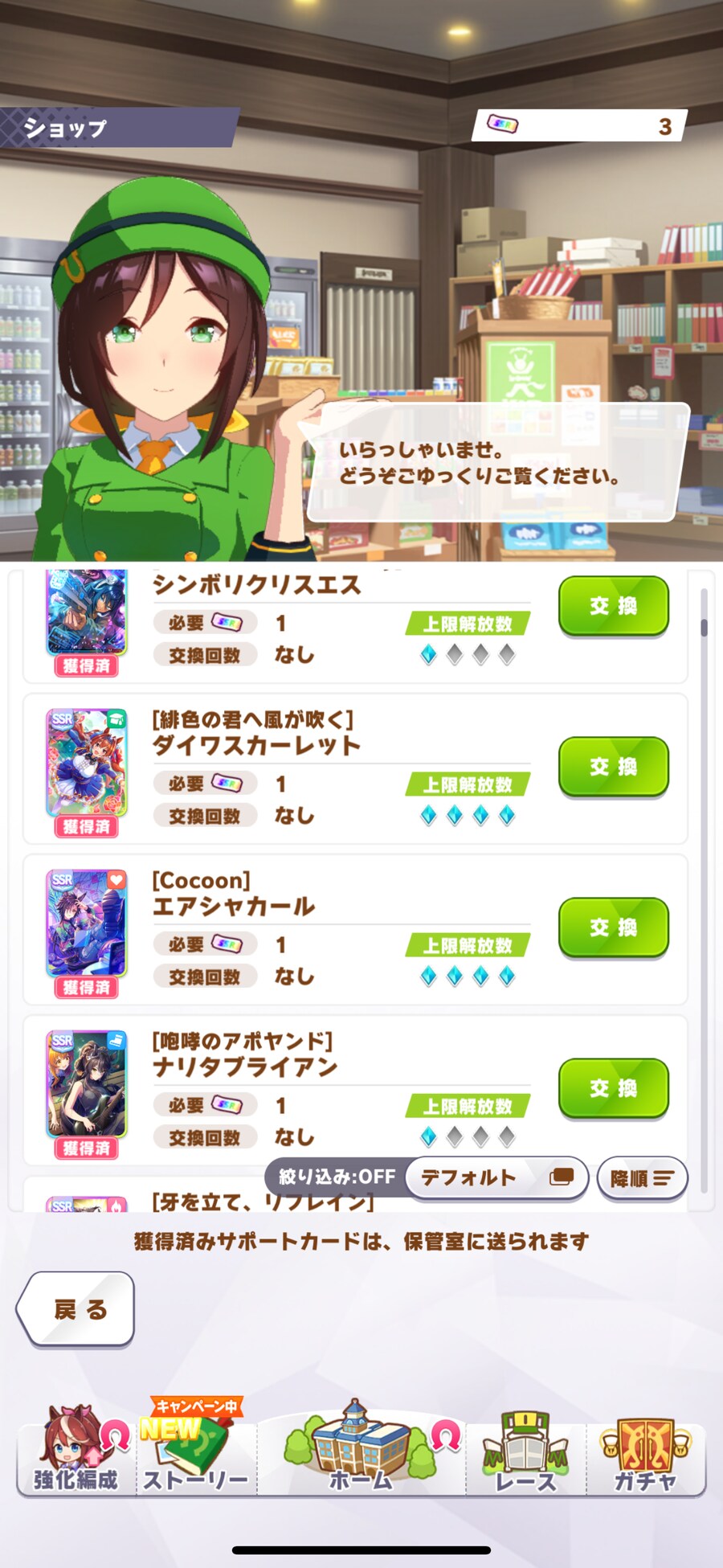Exchange for the エアシャカール Cocoon card

(613, 927)
